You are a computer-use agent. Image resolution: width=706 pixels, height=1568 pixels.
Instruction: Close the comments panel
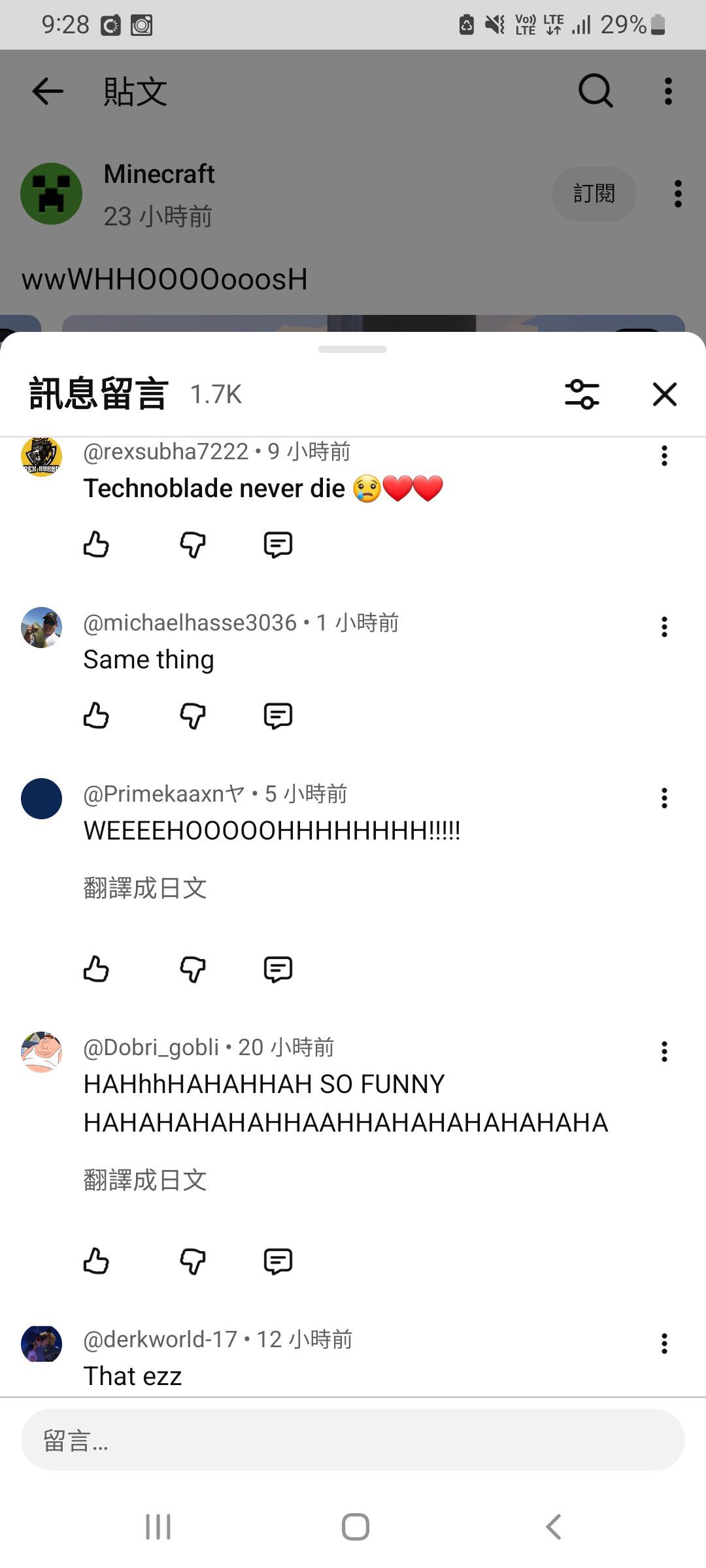point(664,394)
